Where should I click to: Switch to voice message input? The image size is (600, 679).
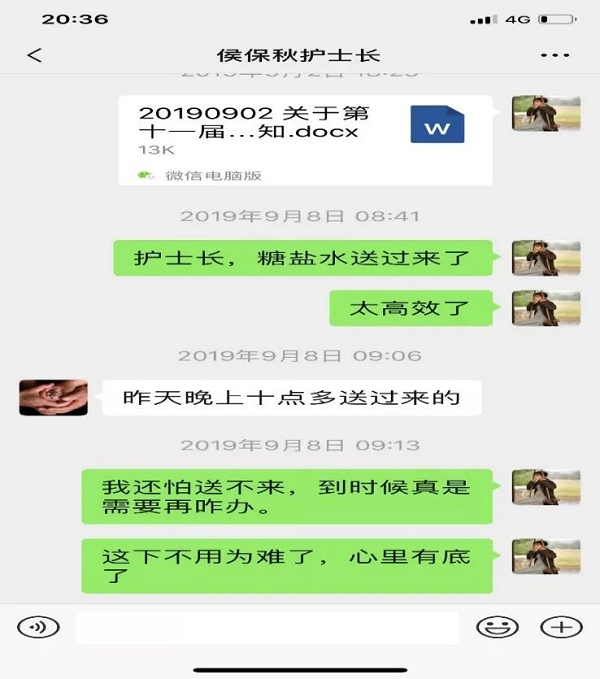(39, 627)
